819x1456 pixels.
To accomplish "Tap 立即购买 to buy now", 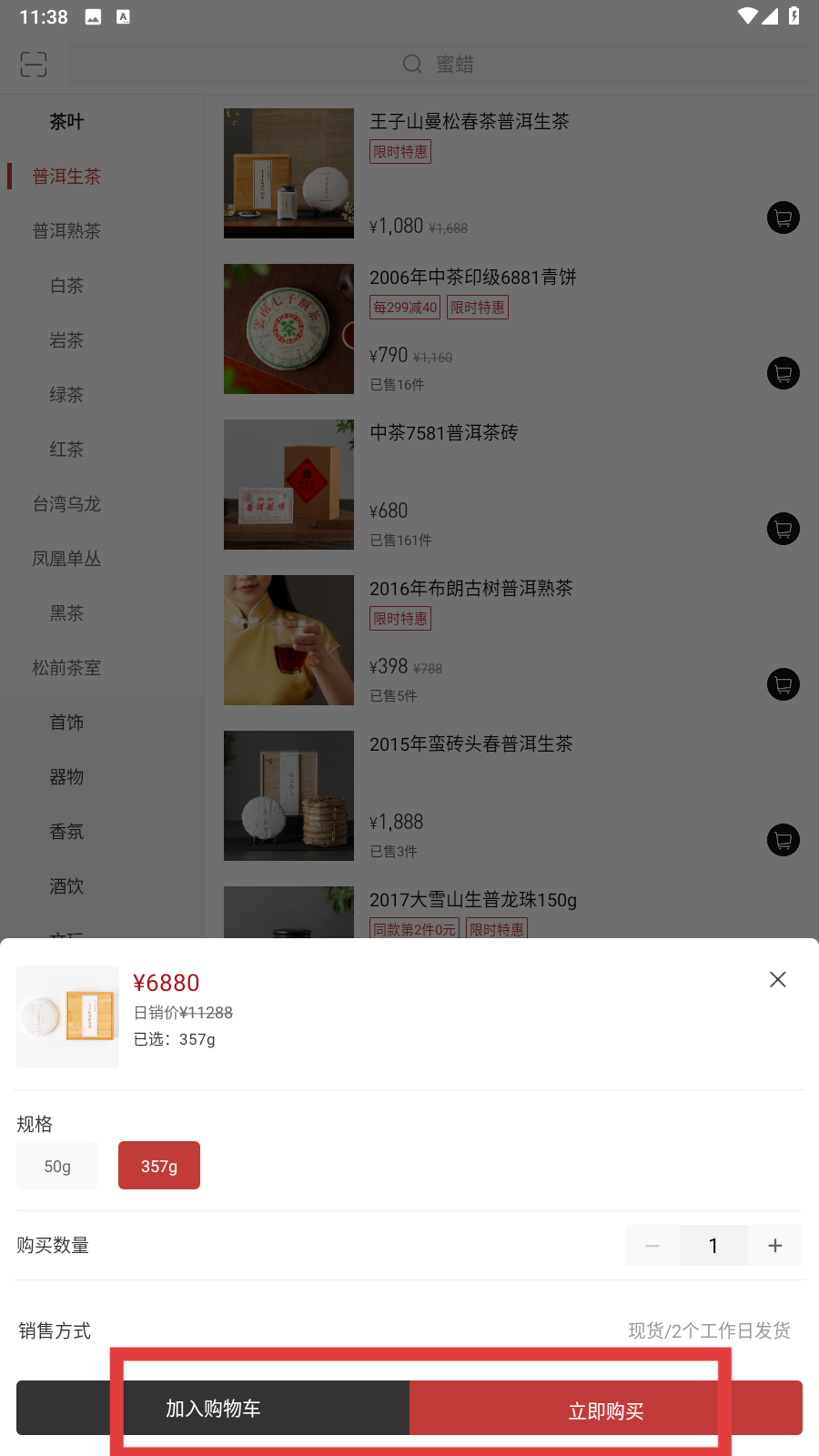I will coord(606,1410).
